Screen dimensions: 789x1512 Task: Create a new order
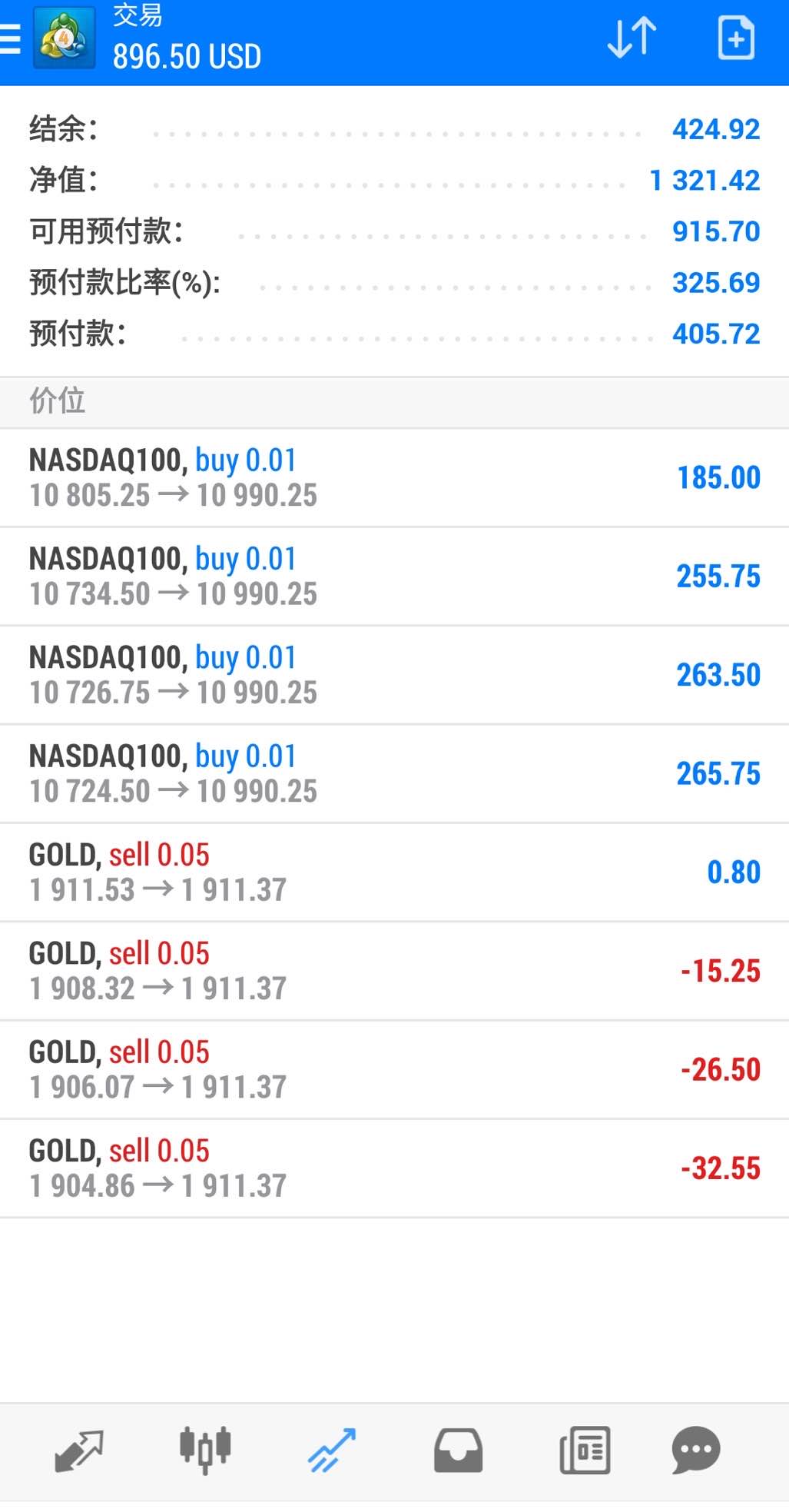coord(736,38)
